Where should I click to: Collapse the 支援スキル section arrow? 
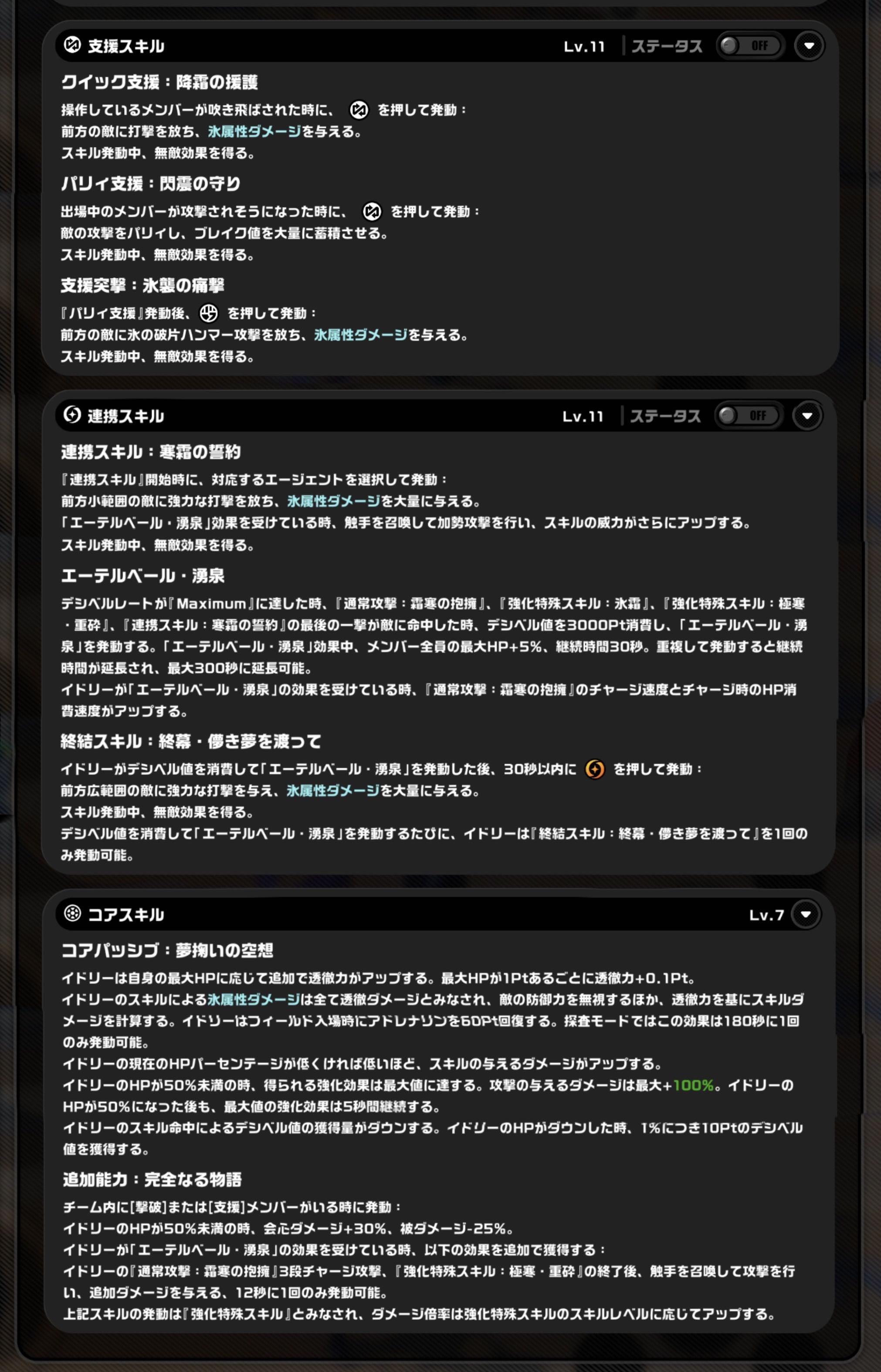[809, 46]
